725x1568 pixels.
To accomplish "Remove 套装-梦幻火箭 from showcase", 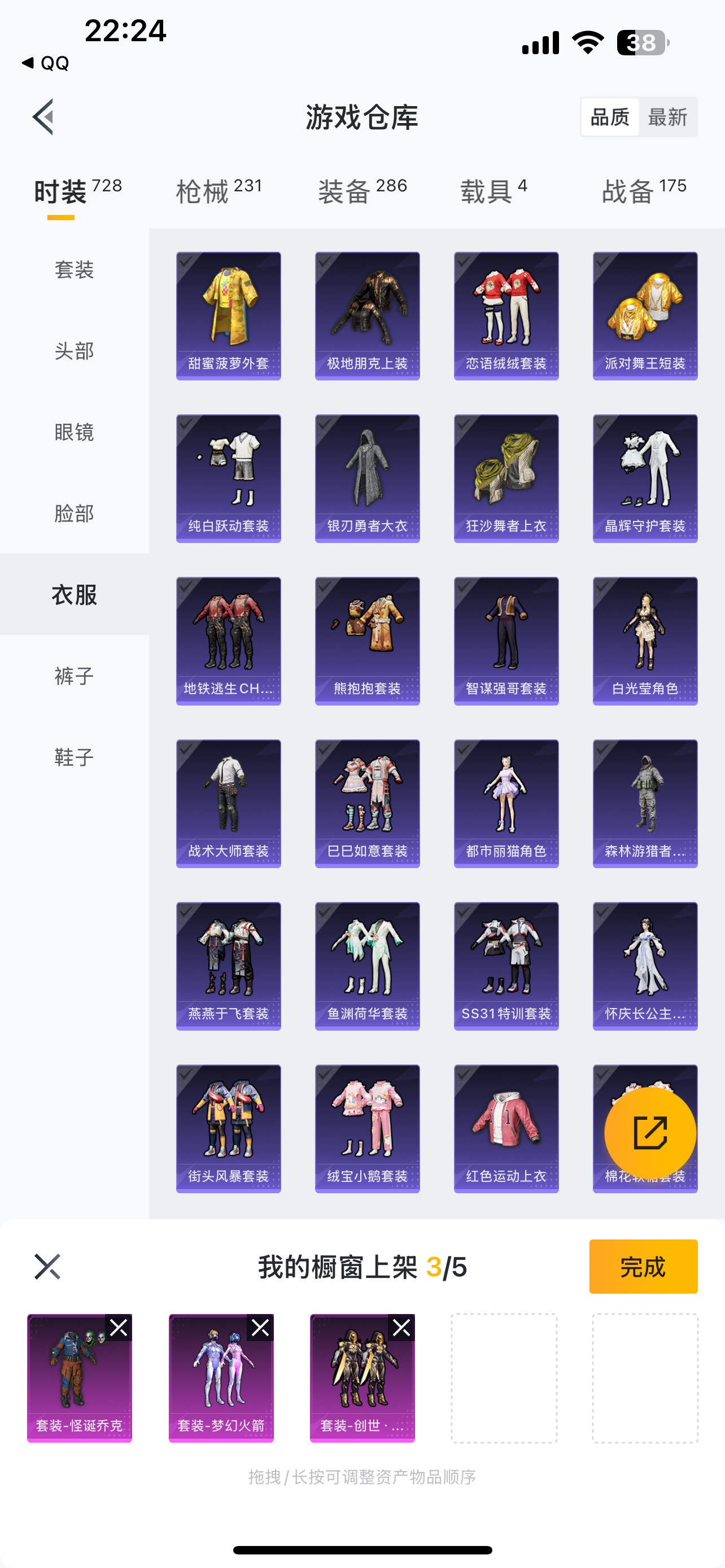I will [260, 1328].
